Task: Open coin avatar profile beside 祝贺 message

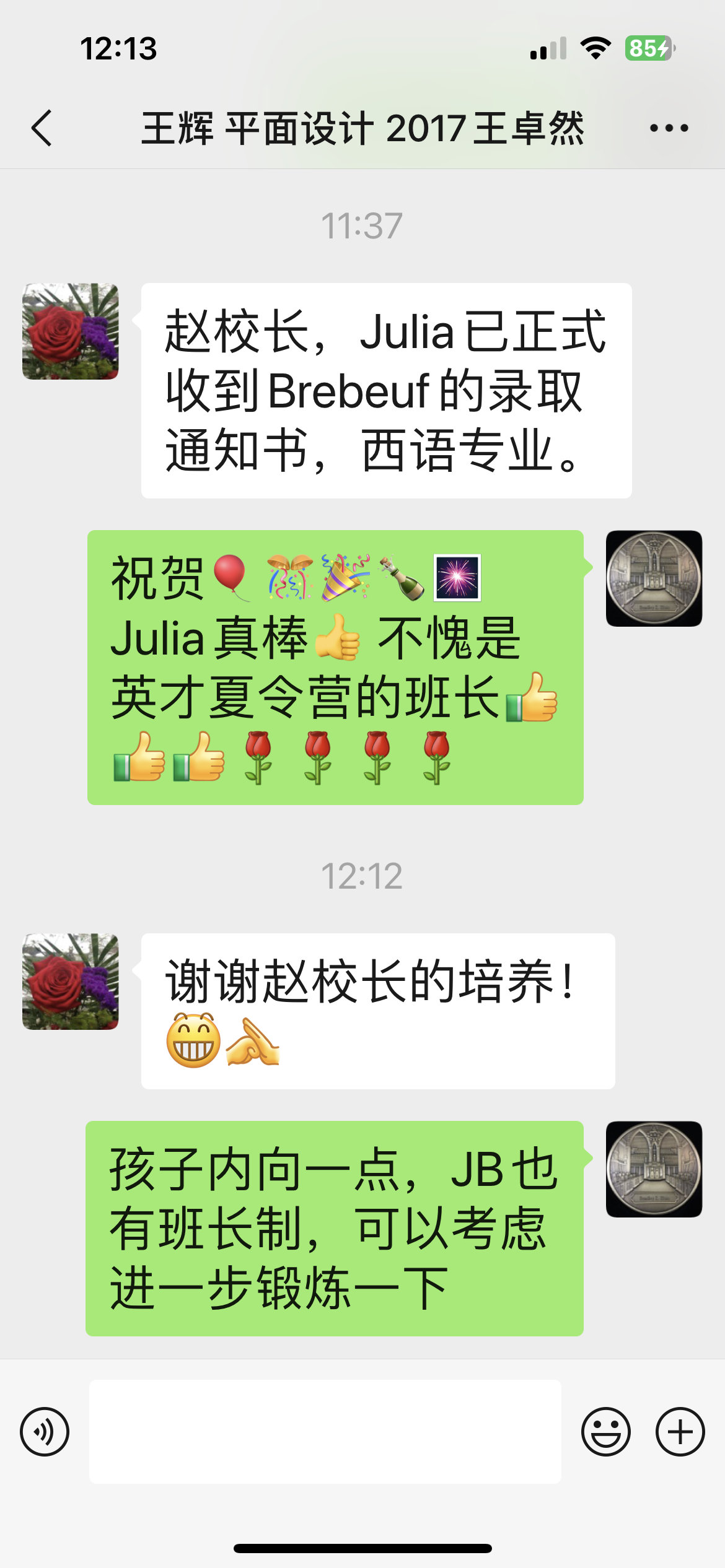Action: point(654,578)
